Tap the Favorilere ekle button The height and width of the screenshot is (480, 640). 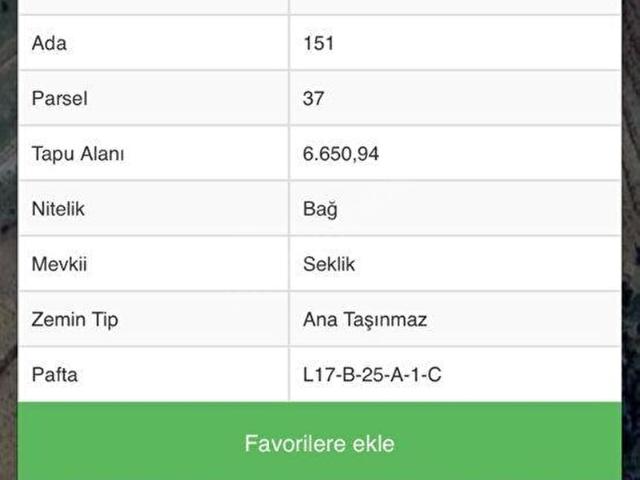(x=320, y=443)
